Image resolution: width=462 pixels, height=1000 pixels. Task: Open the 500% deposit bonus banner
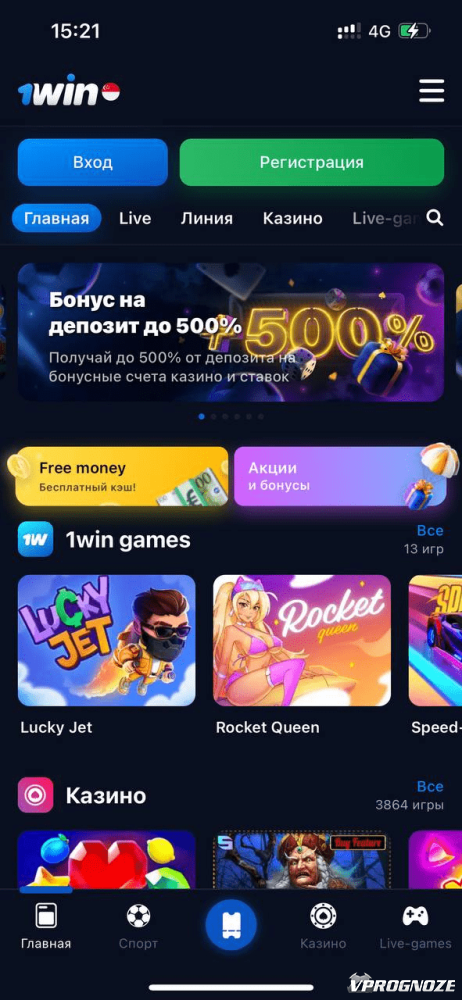click(231, 332)
